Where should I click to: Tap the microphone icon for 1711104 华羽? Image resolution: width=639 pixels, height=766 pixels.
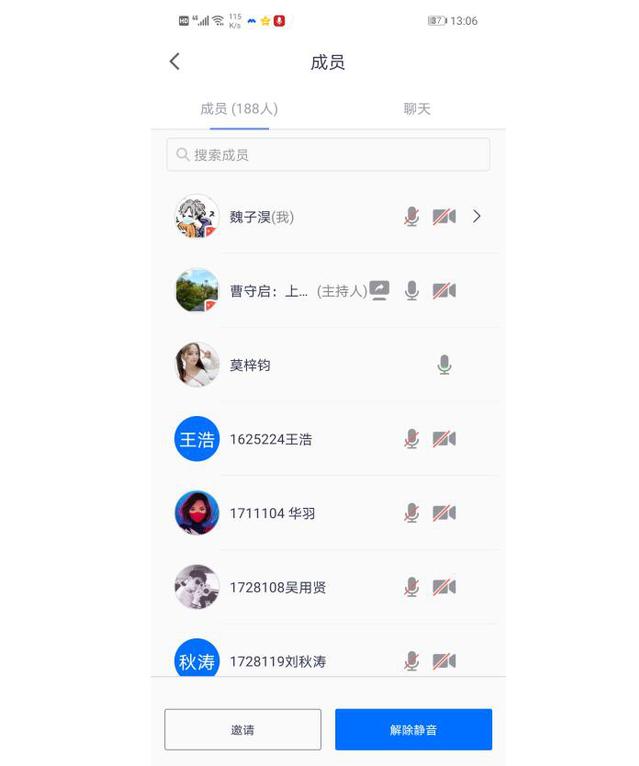pos(411,513)
